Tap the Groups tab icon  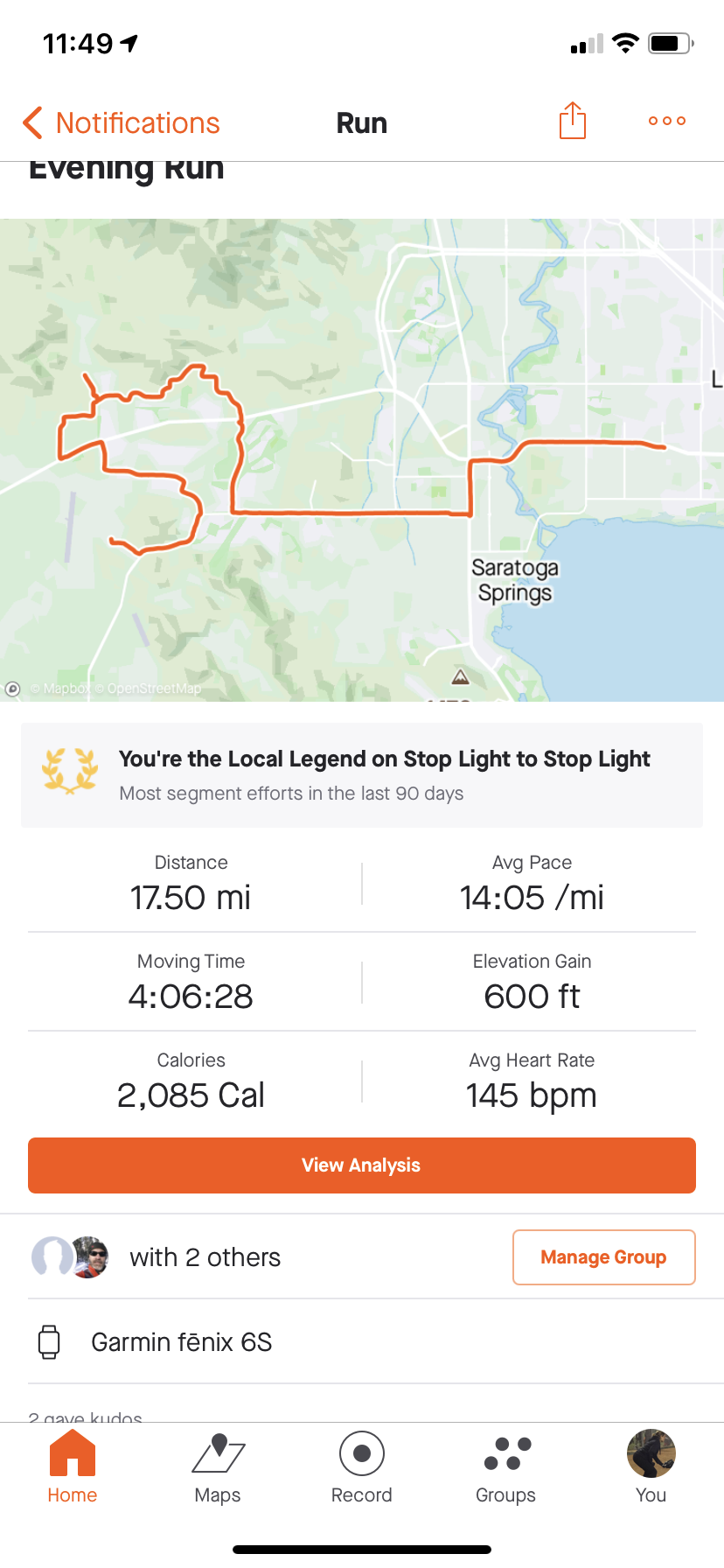pyautogui.click(x=505, y=1454)
